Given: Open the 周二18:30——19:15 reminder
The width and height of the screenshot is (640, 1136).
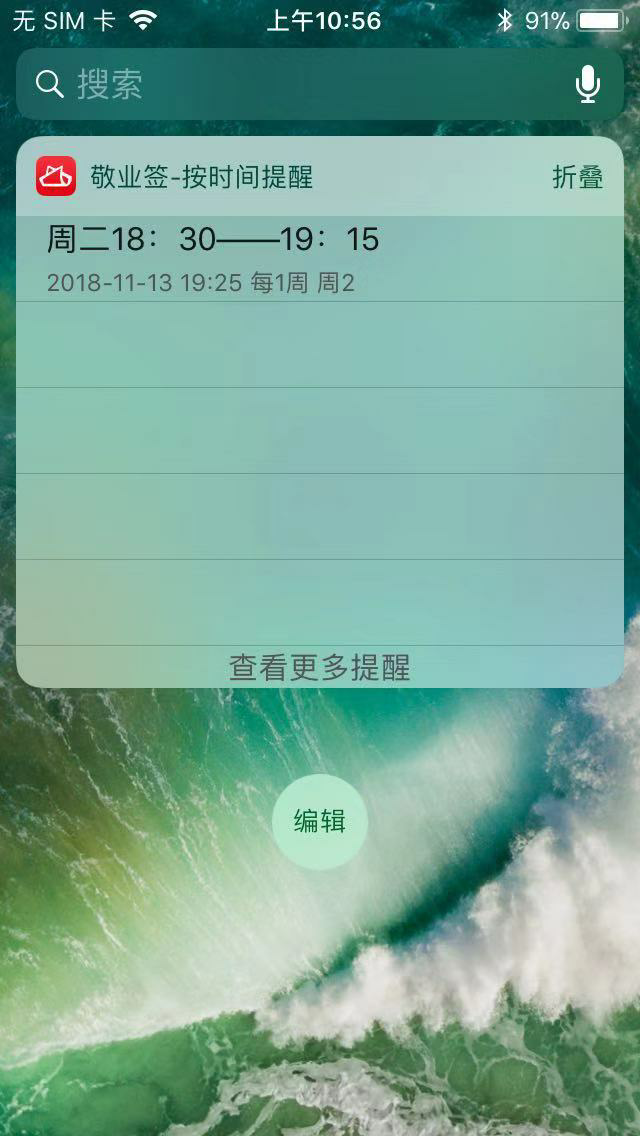Looking at the screenshot, I should pyautogui.click(x=215, y=257).
